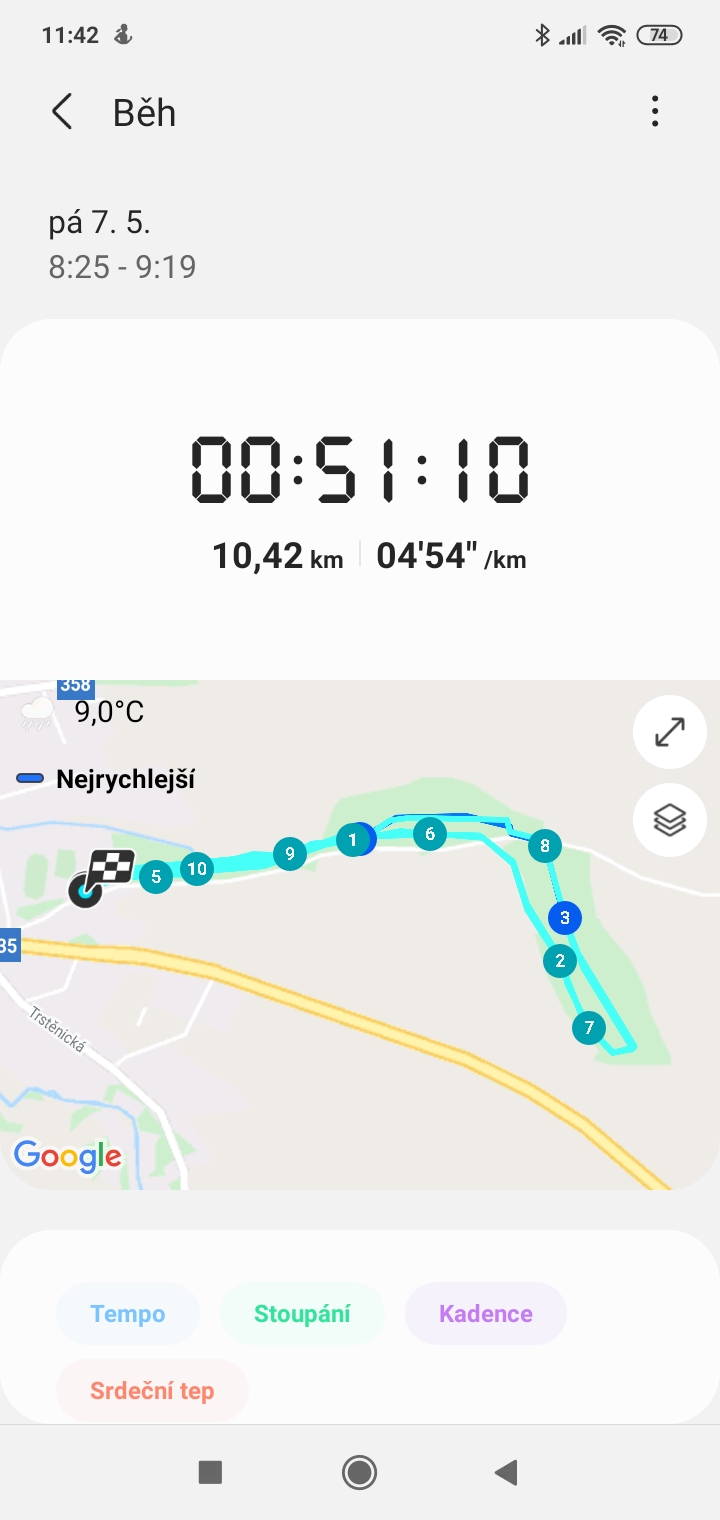Viewport: 720px width, 1520px height.
Task: Expand the map to full screen
Action: [670, 732]
